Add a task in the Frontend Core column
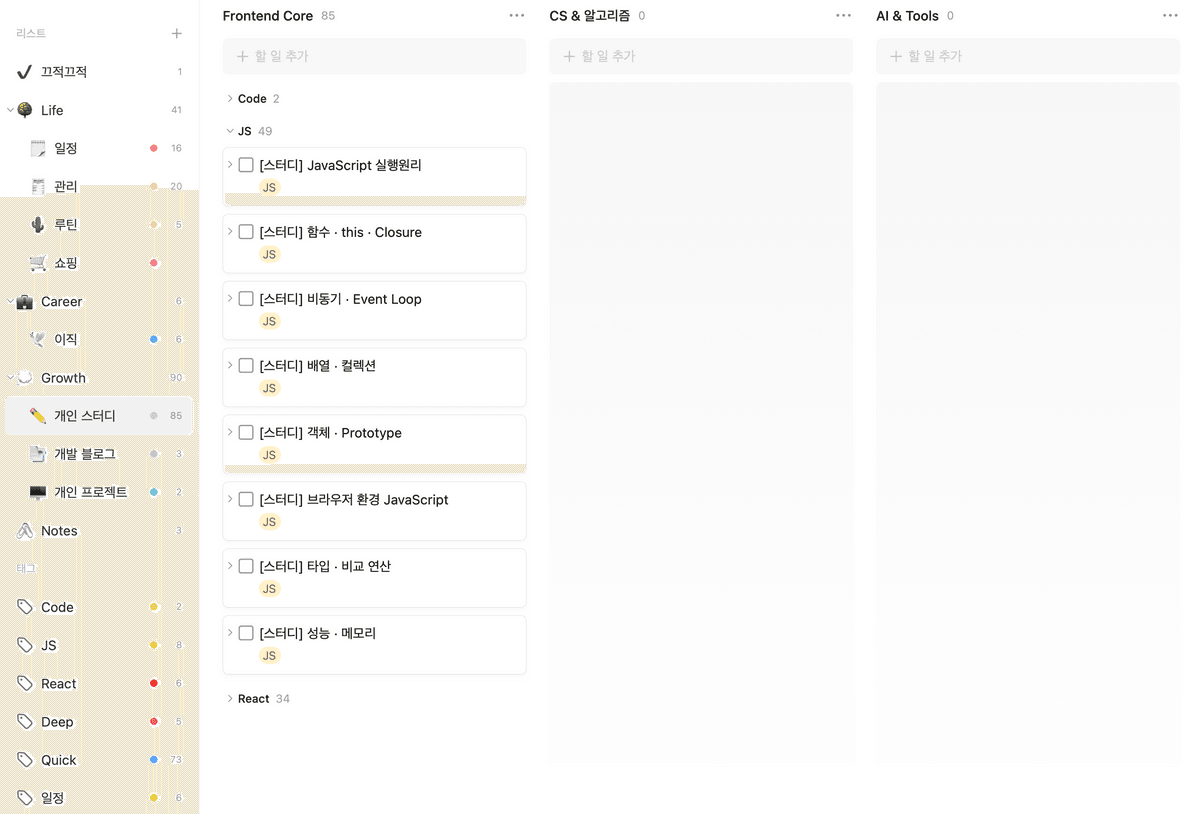Screen dimensions: 1200x814 pos(374,57)
